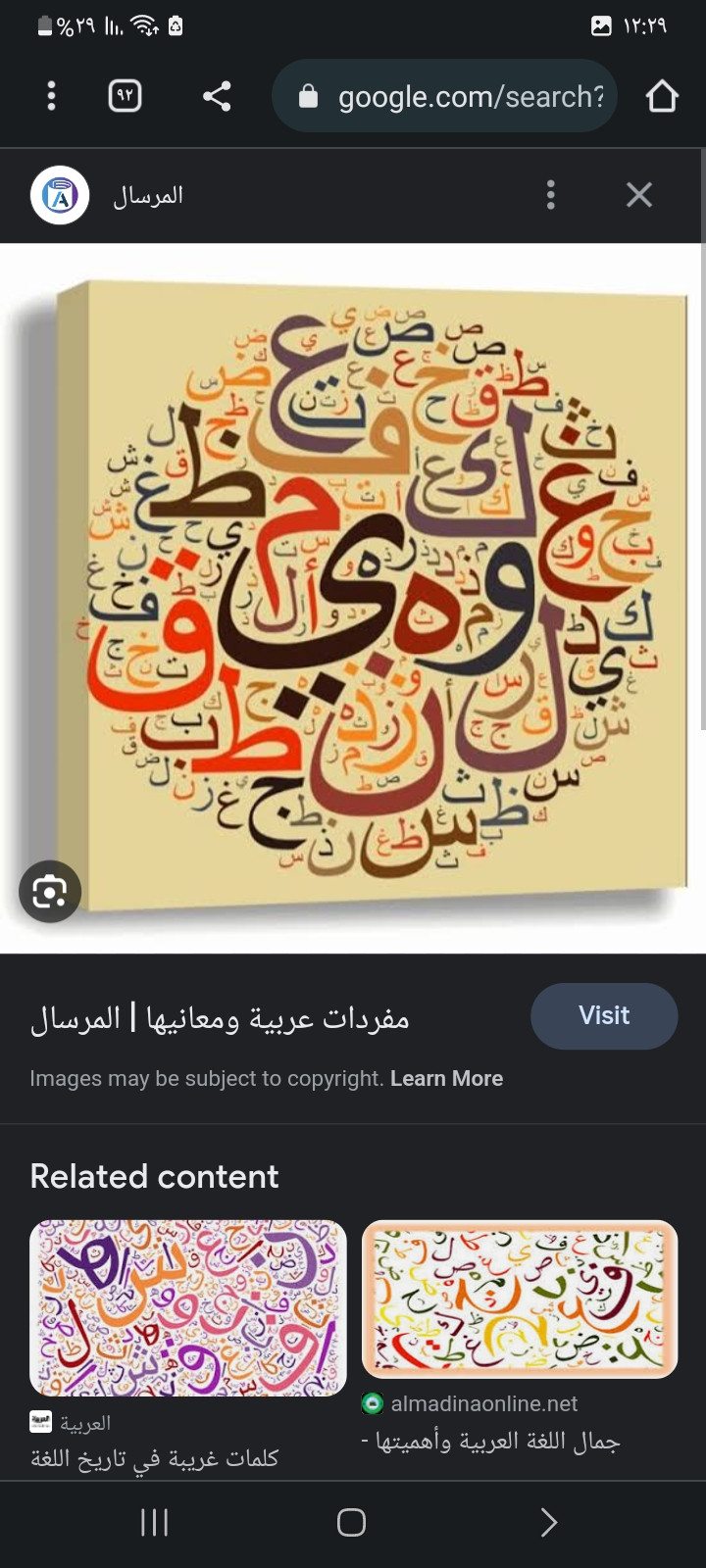Screen dimensions: 706x1568
Task: Open image options next to المرسال
Action: click(x=551, y=195)
